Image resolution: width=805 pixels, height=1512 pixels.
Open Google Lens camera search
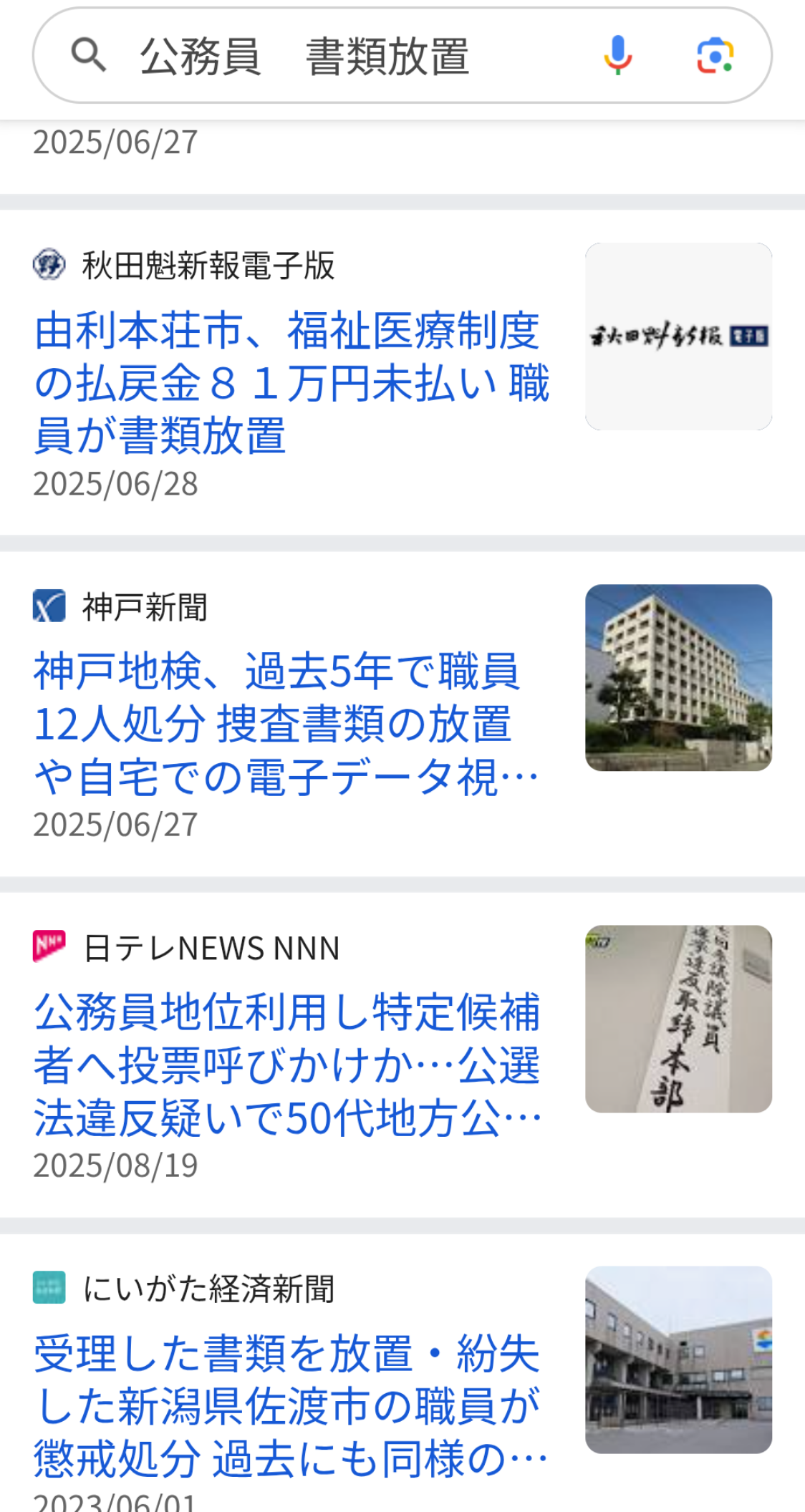tap(715, 56)
